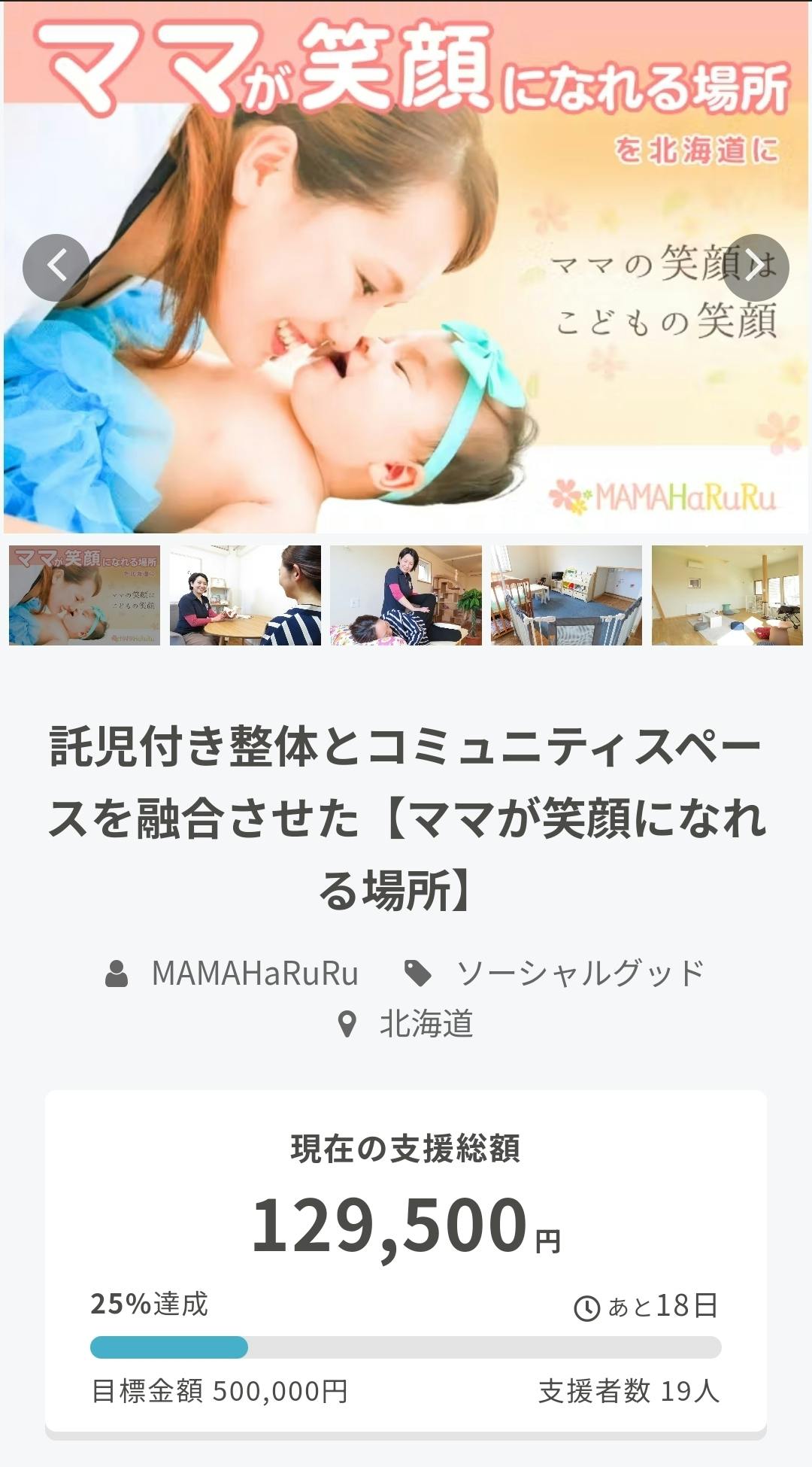812x1467 pixels.
Task: Show the previous carousel image
Action: (56, 268)
